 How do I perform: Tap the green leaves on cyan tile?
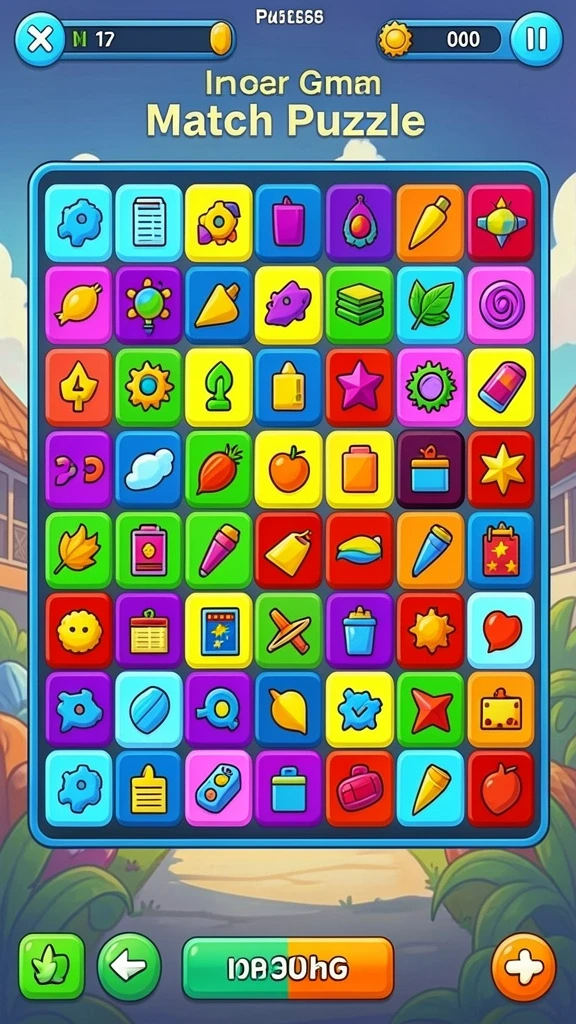click(x=430, y=305)
